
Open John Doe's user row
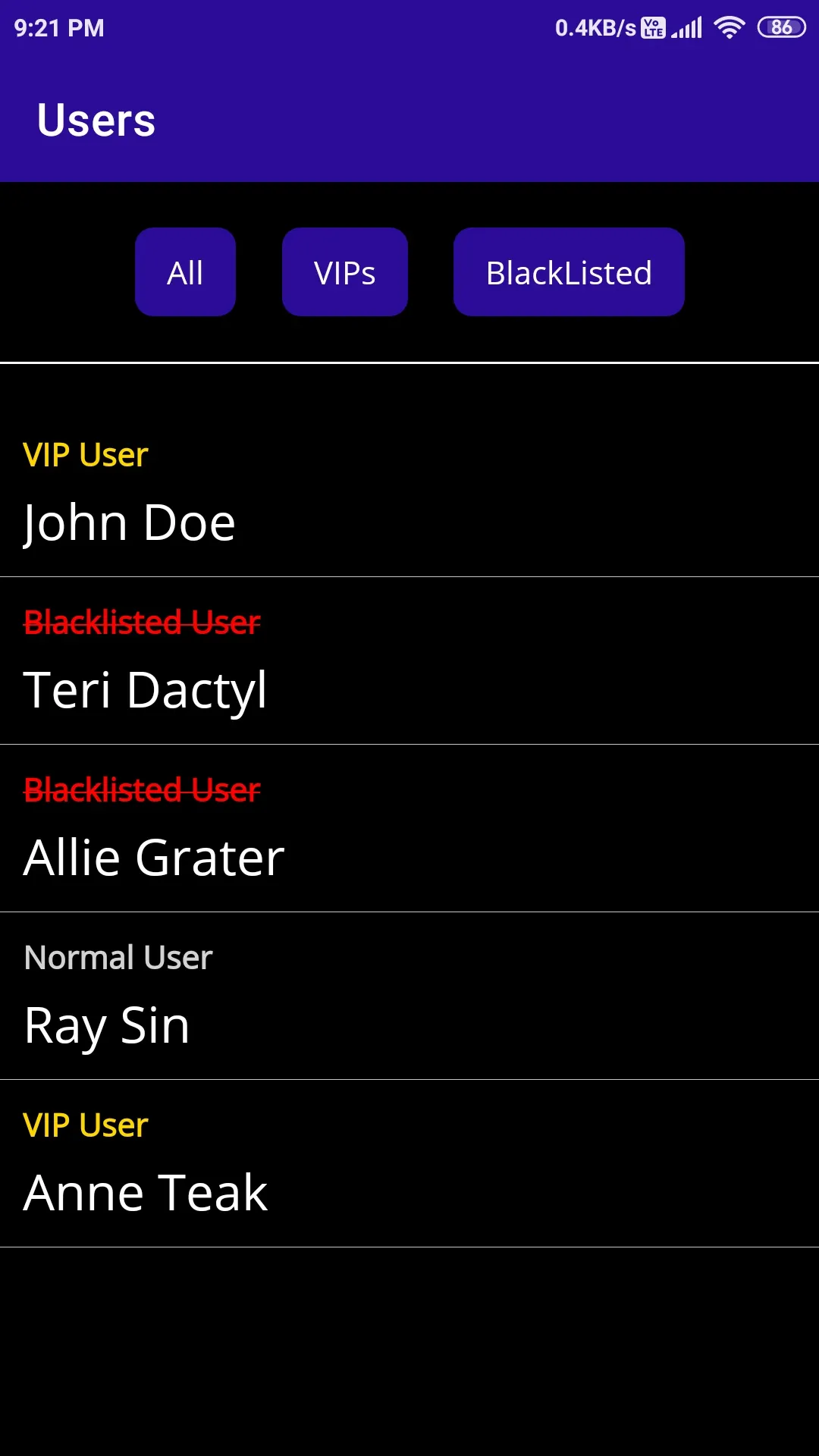tap(409, 494)
